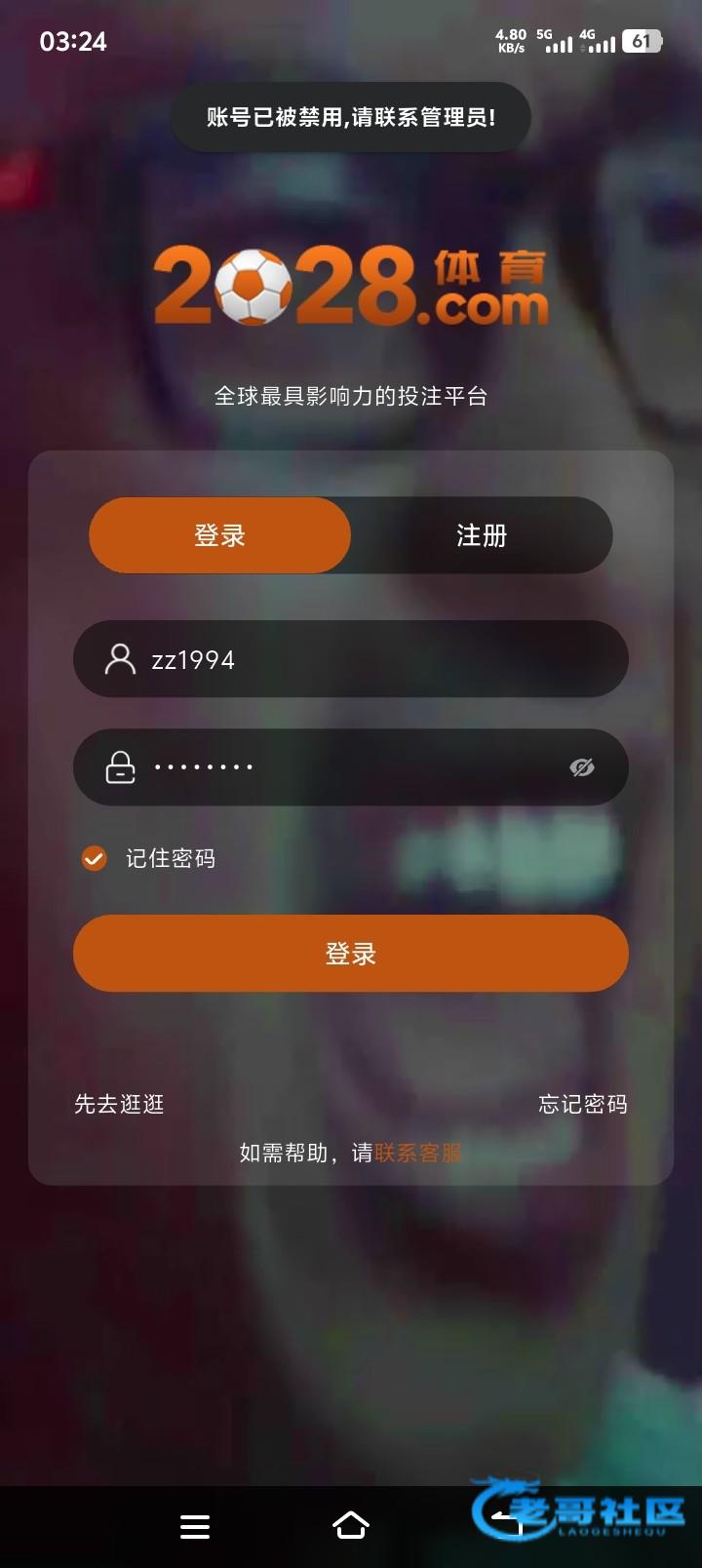This screenshot has height=1568, width=702.
Task: Select the 登录 tab
Action: click(219, 535)
